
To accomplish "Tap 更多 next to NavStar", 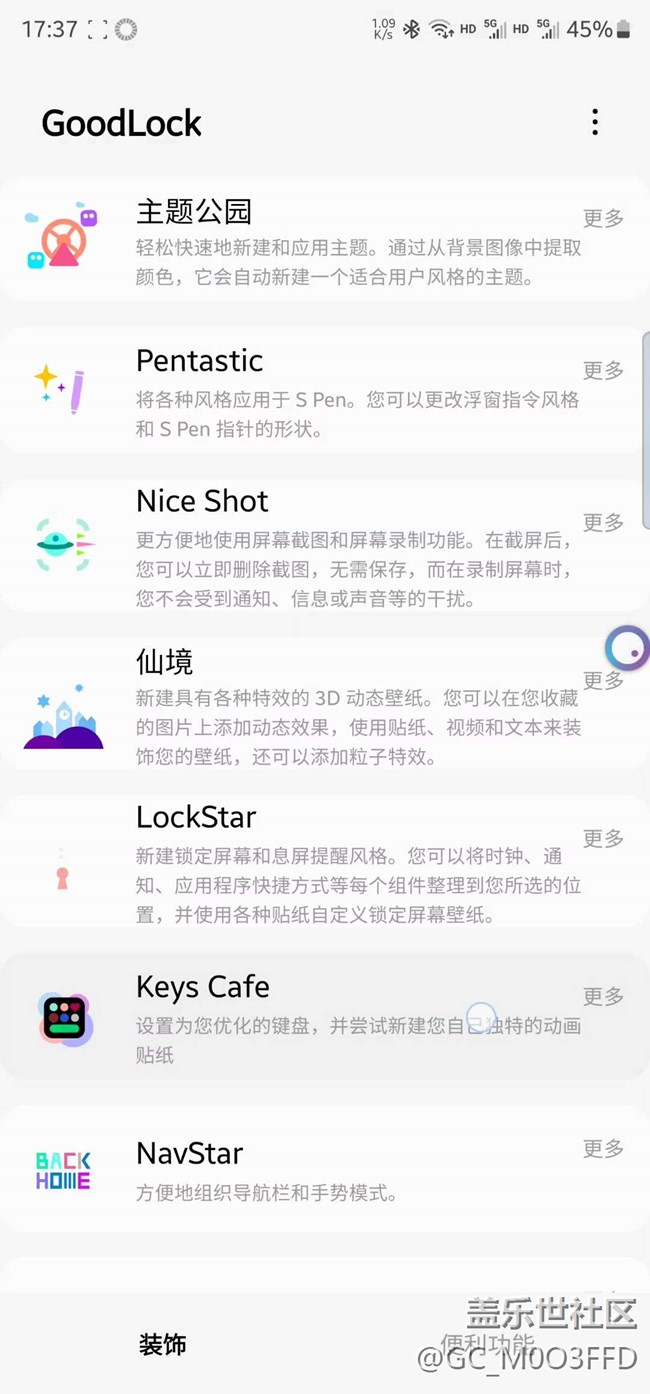I will (603, 1149).
